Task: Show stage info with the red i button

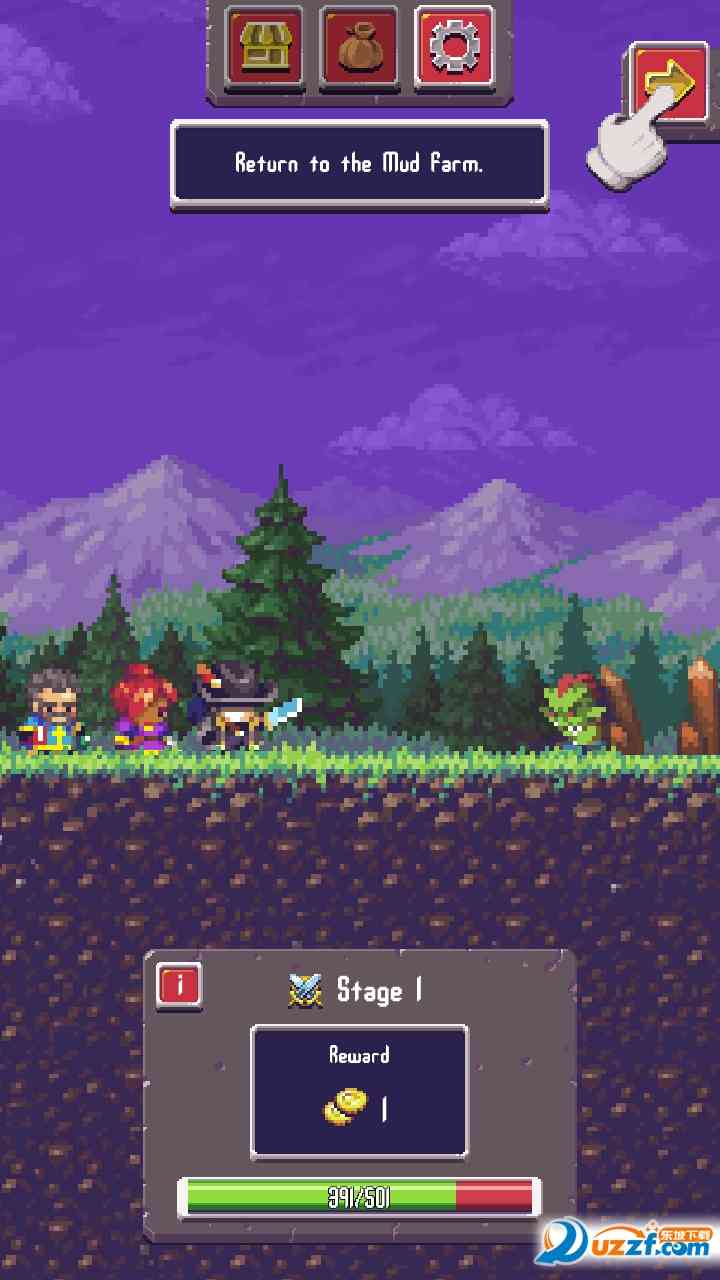Action: (179, 986)
